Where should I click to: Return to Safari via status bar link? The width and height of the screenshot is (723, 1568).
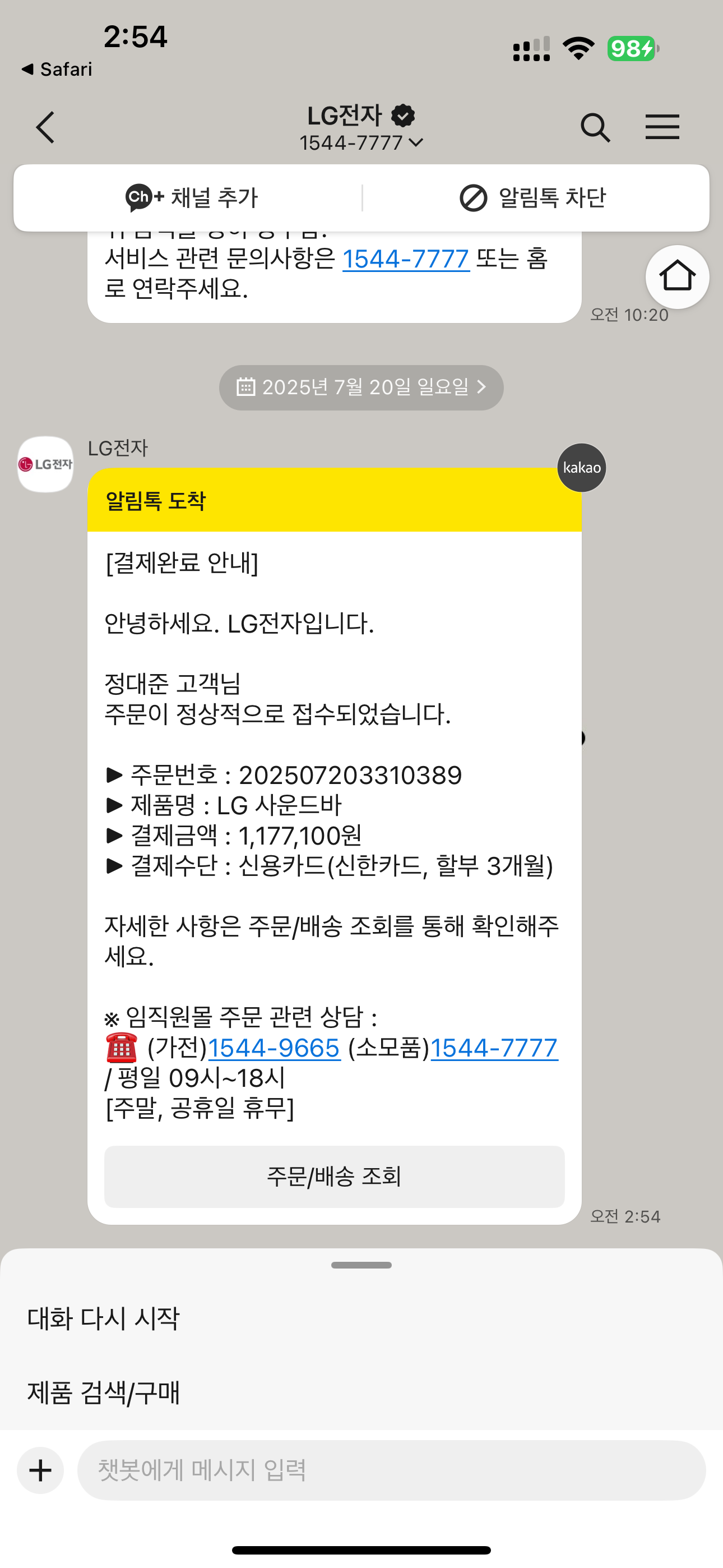pyautogui.click(x=57, y=70)
